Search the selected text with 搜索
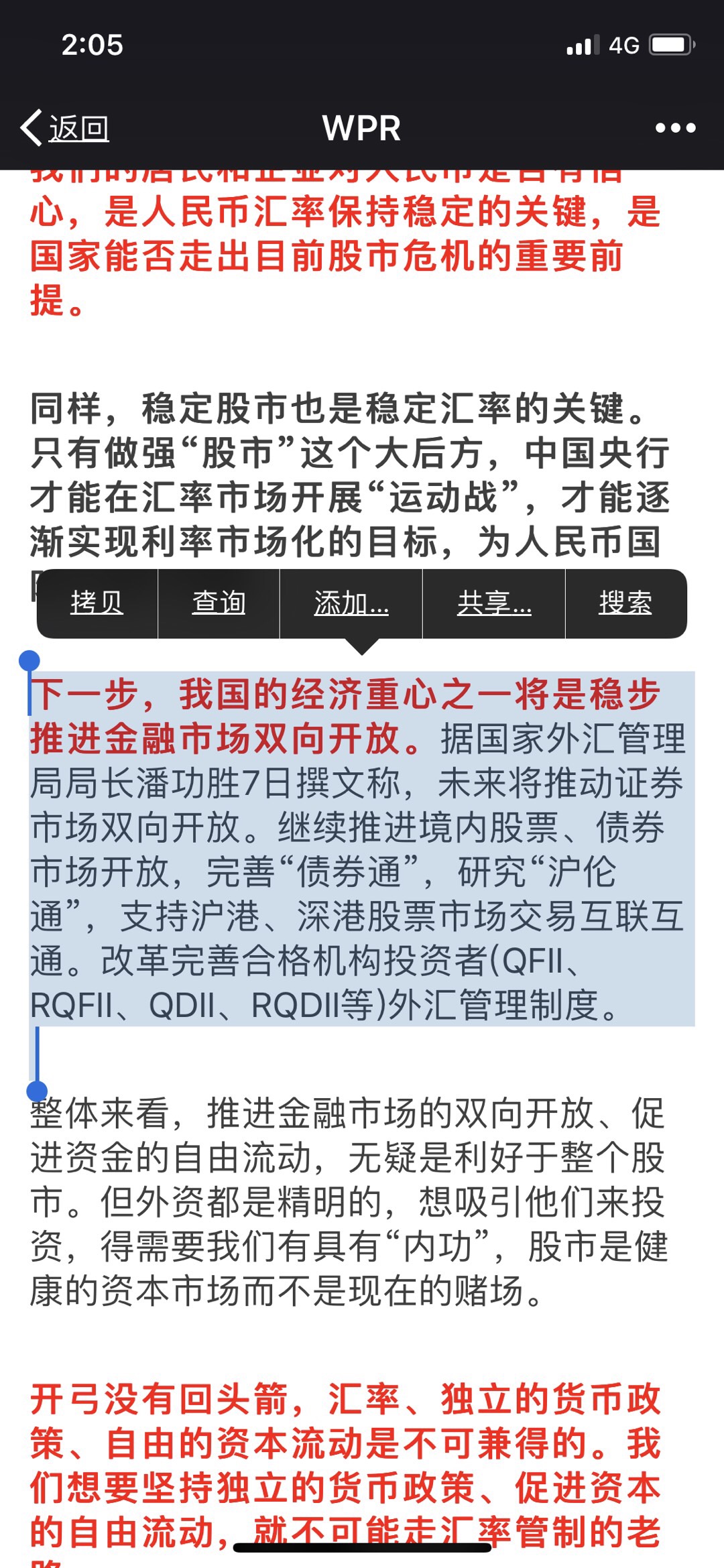The image size is (724, 1568). click(625, 603)
